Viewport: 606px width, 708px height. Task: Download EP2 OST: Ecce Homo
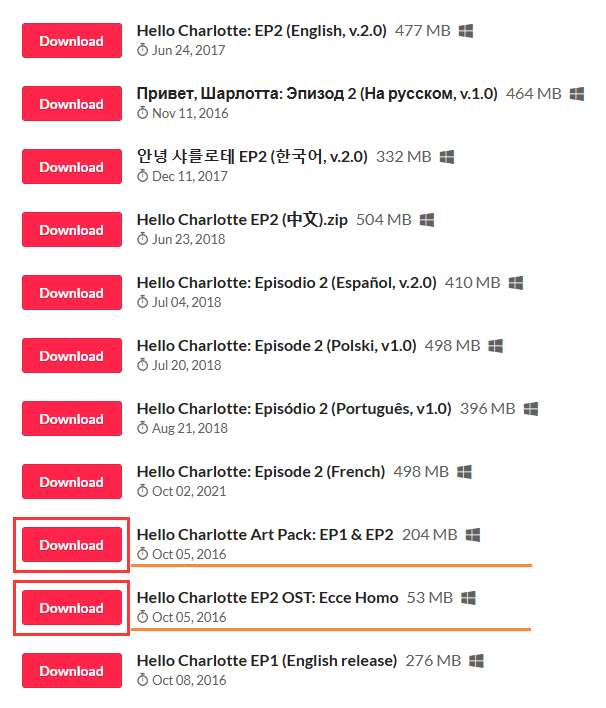pos(71,608)
